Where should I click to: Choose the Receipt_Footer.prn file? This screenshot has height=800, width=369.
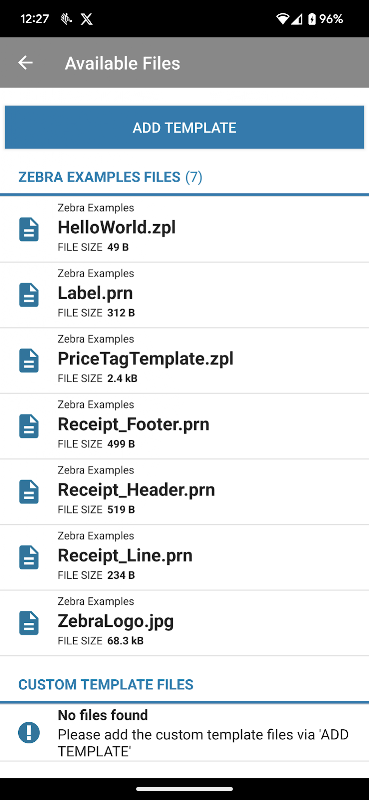[x=184, y=426]
